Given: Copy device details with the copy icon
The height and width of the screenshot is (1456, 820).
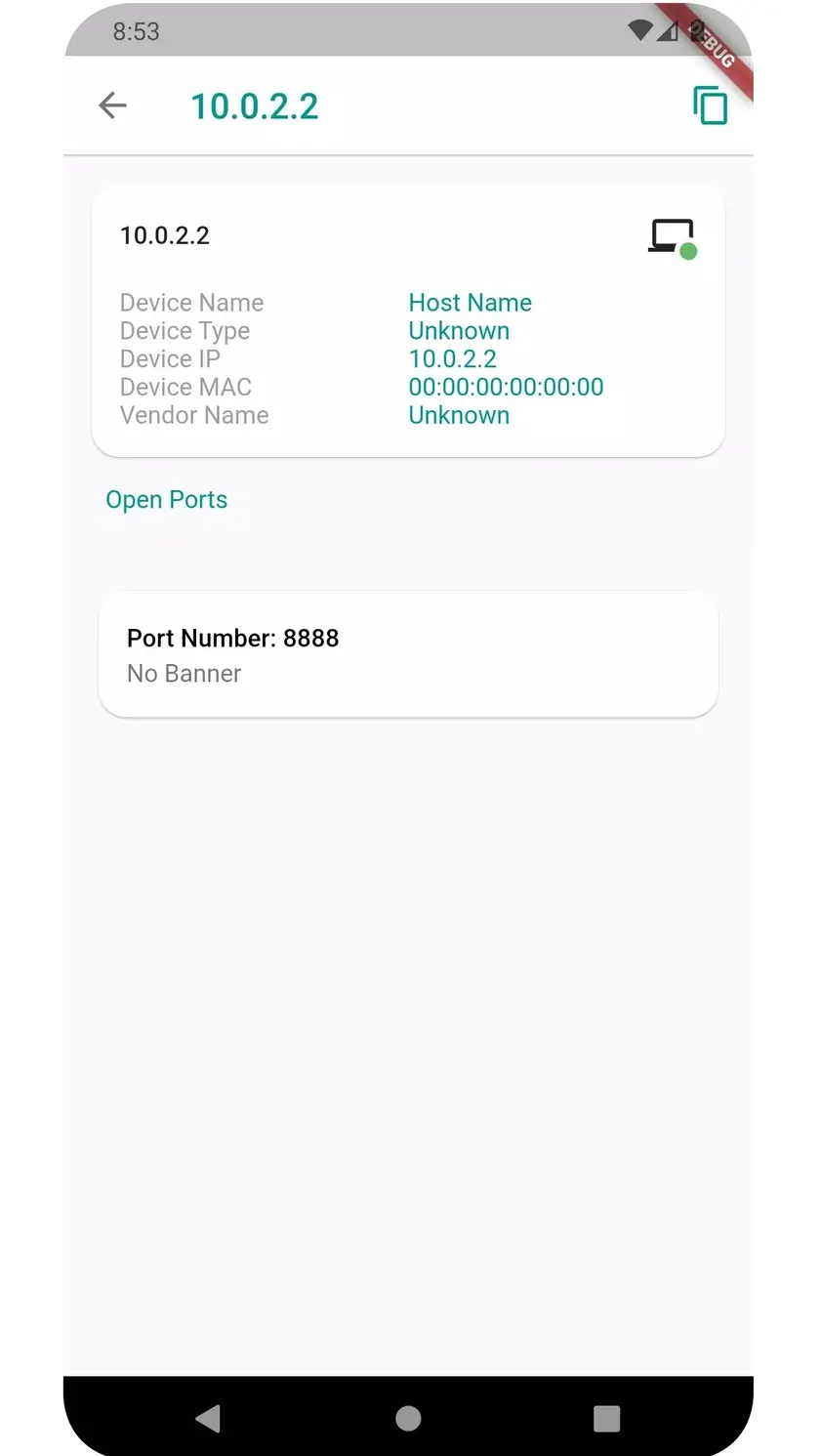Looking at the screenshot, I should pyautogui.click(x=710, y=105).
